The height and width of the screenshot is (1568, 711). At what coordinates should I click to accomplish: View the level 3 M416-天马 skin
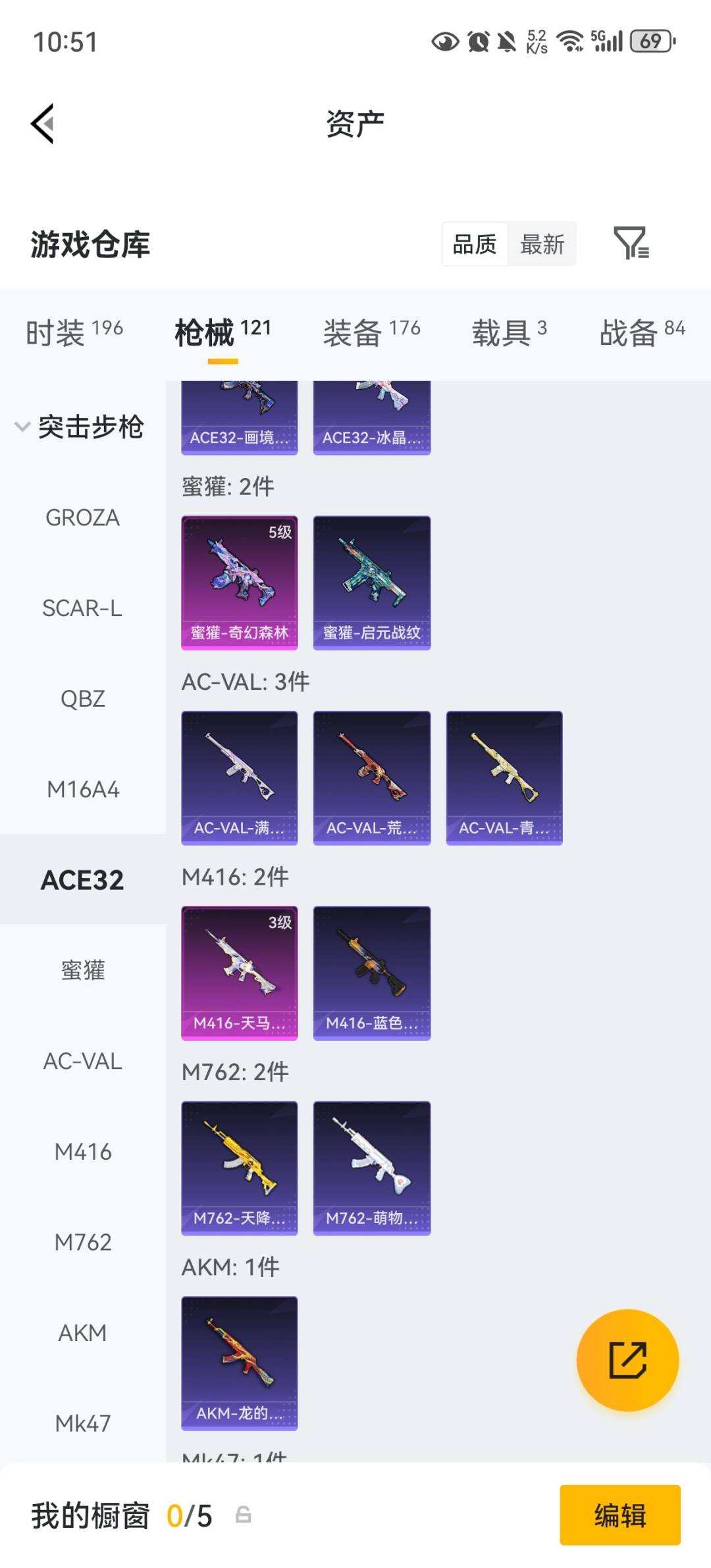[240, 973]
